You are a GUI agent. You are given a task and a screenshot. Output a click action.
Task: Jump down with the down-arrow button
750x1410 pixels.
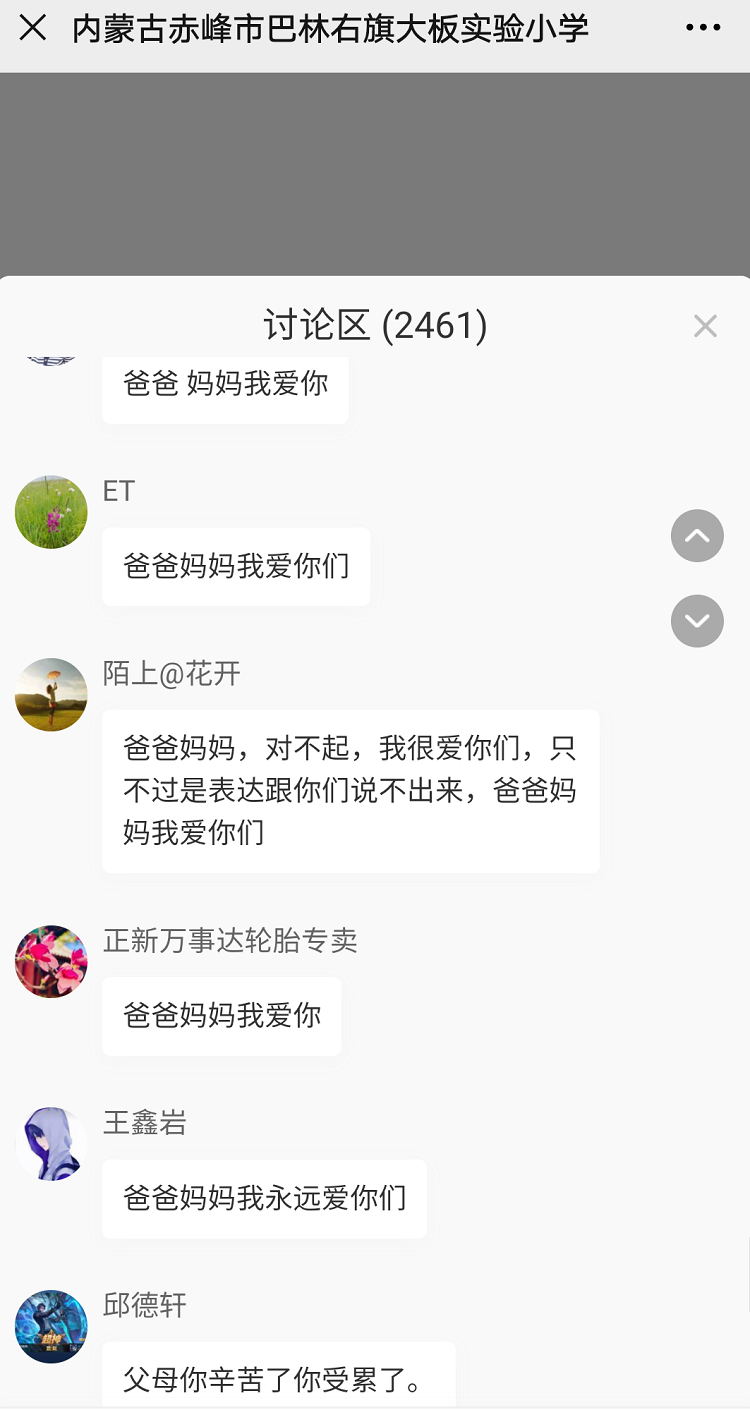(x=697, y=621)
